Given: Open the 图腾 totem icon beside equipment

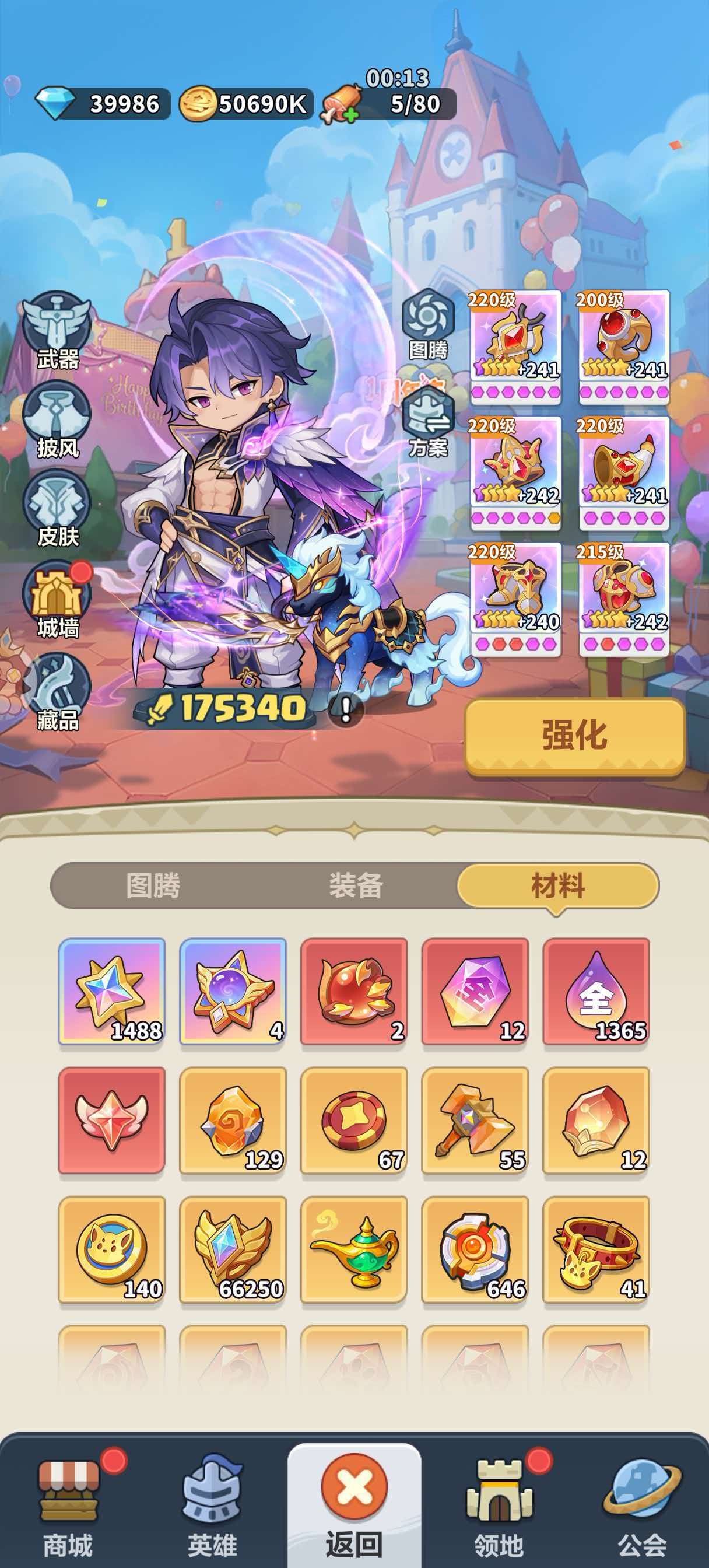Looking at the screenshot, I should point(428,324).
